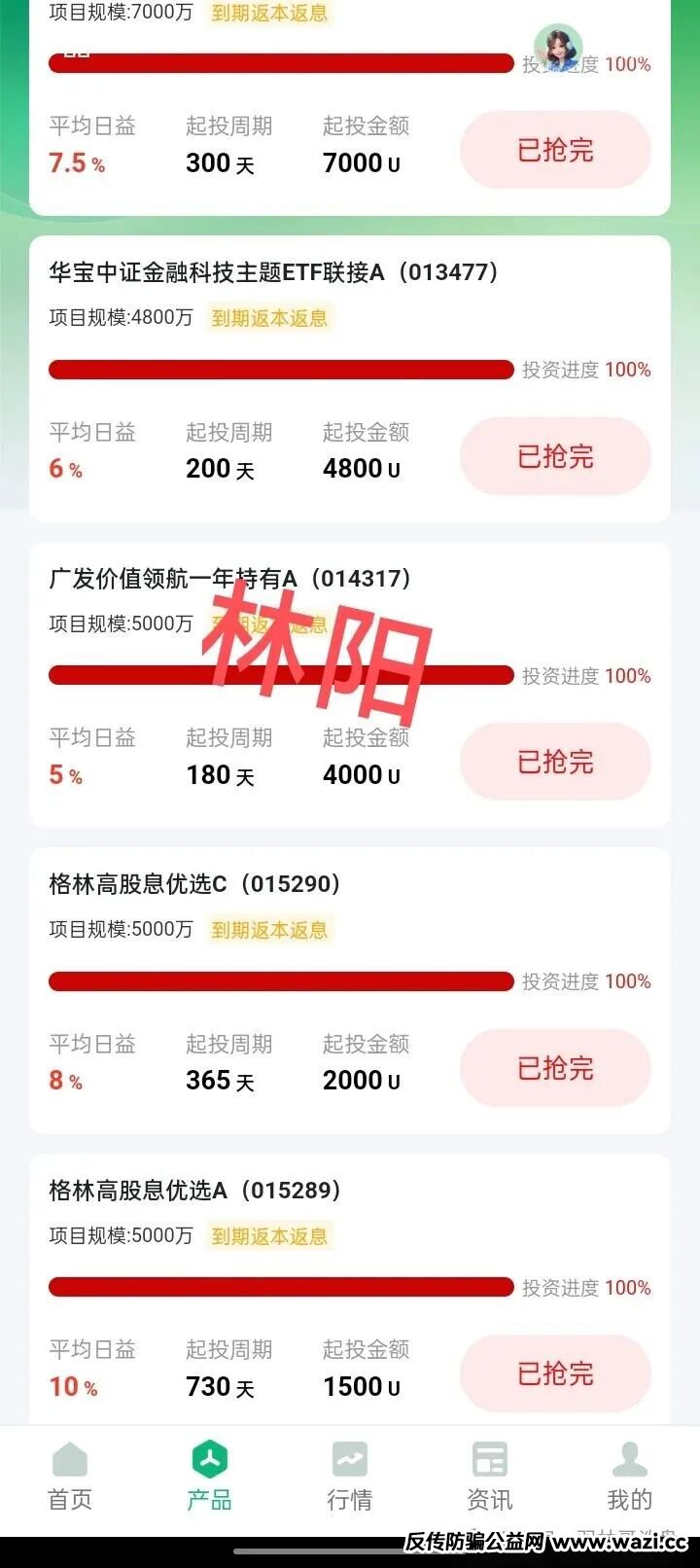Open the 格林高股息优选A product card
The image size is (700, 1568).
coord(194,1190)
